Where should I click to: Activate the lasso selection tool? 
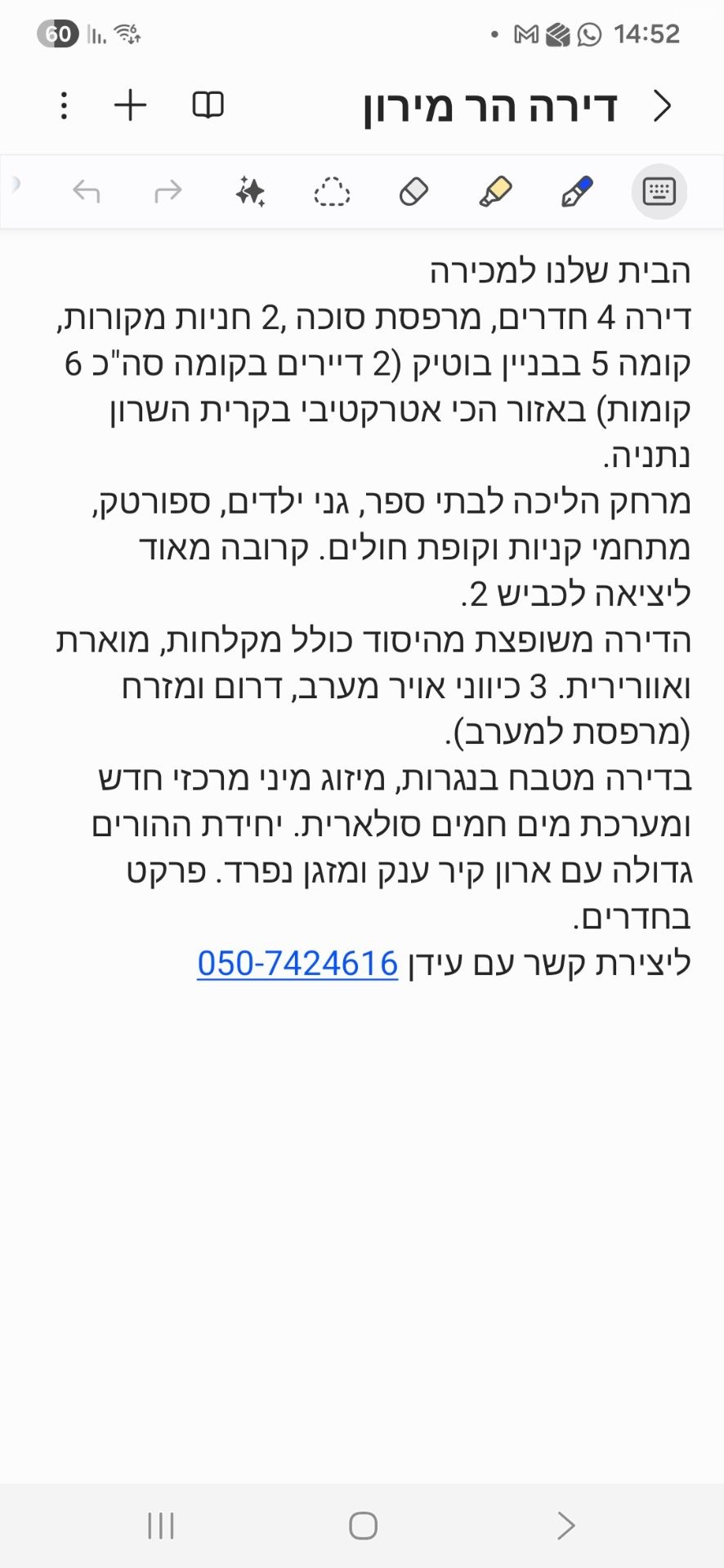[x=332, y=192]
